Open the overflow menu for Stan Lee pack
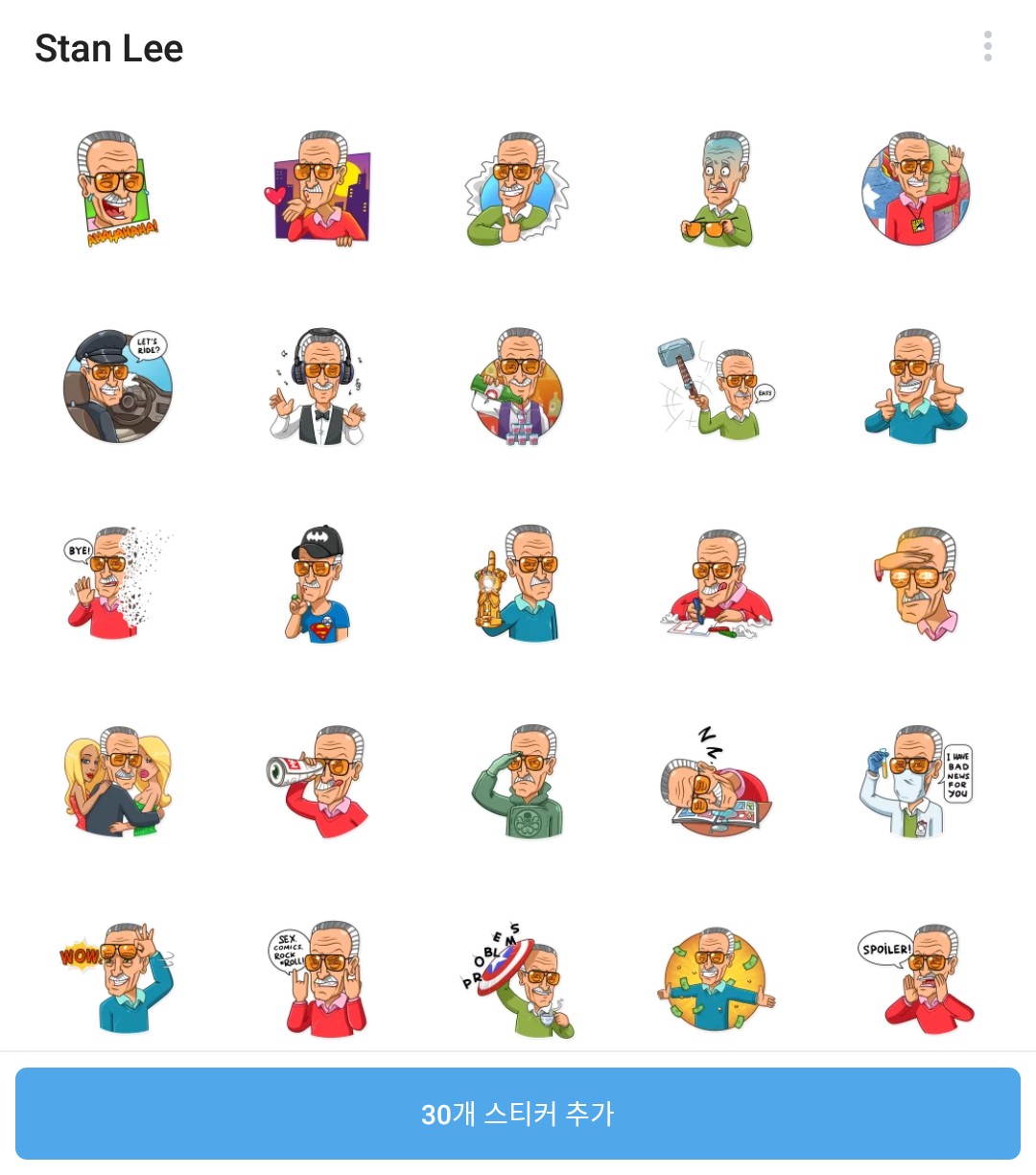 tap(987, 46)
